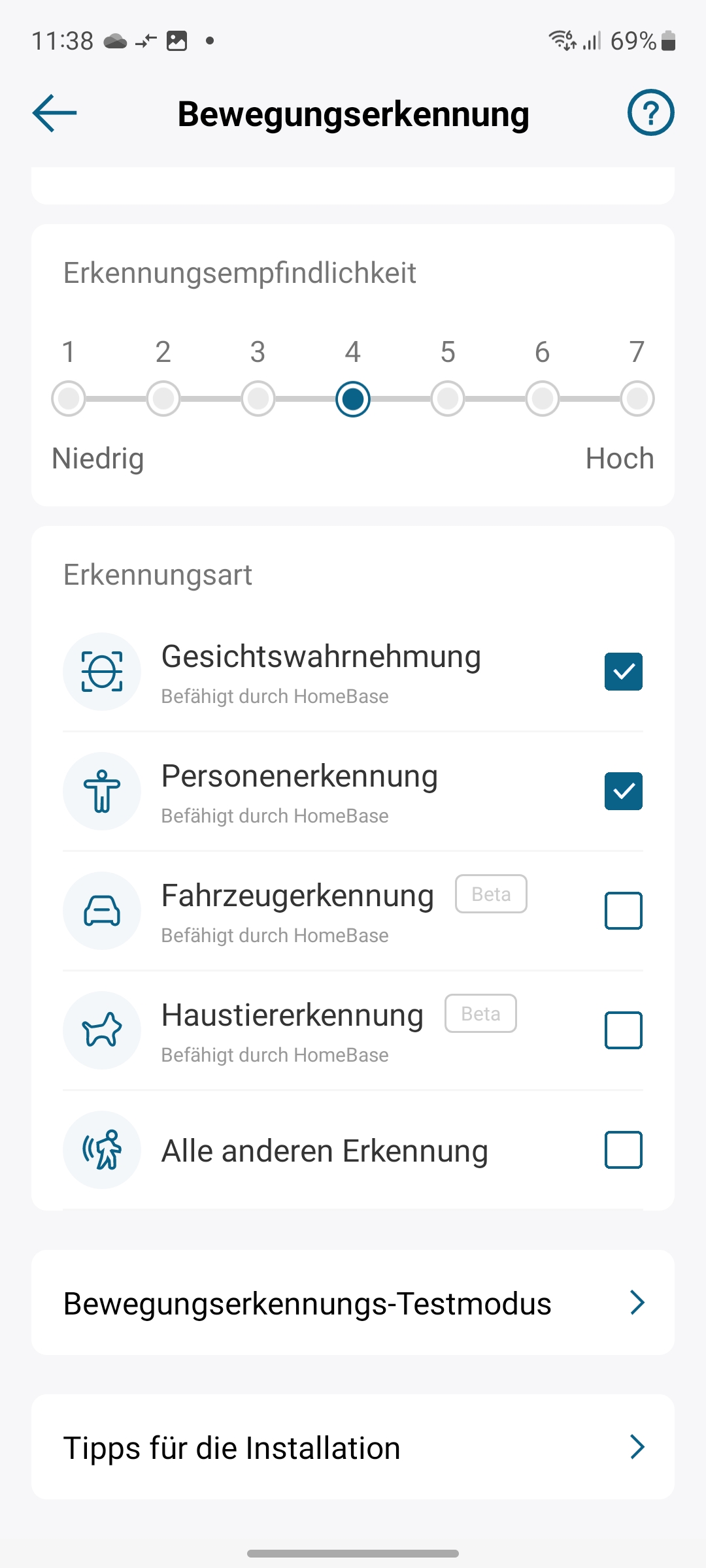Uncheck the Gesichtswahrnehmung checkbox

(623, 672)
